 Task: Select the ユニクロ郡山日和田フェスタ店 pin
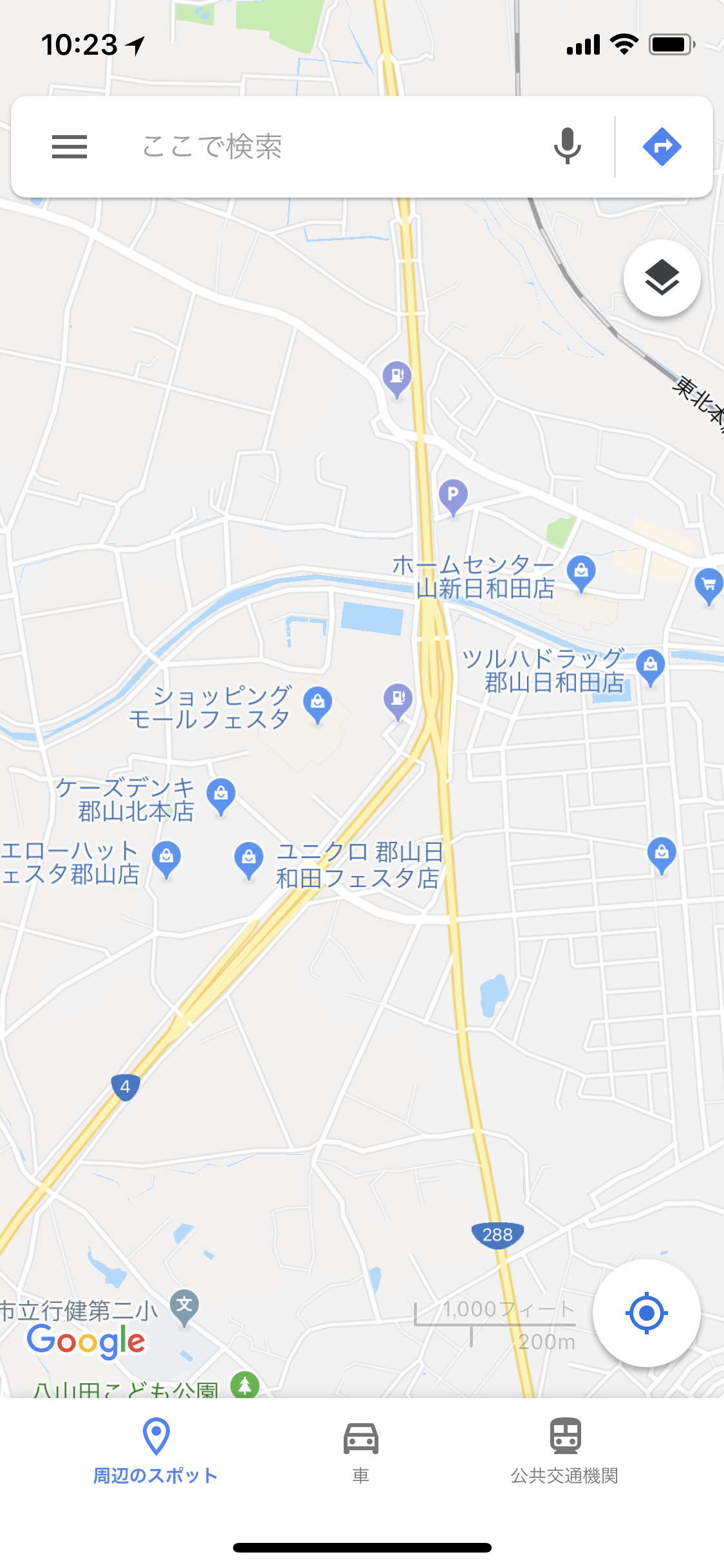point(248,858)
